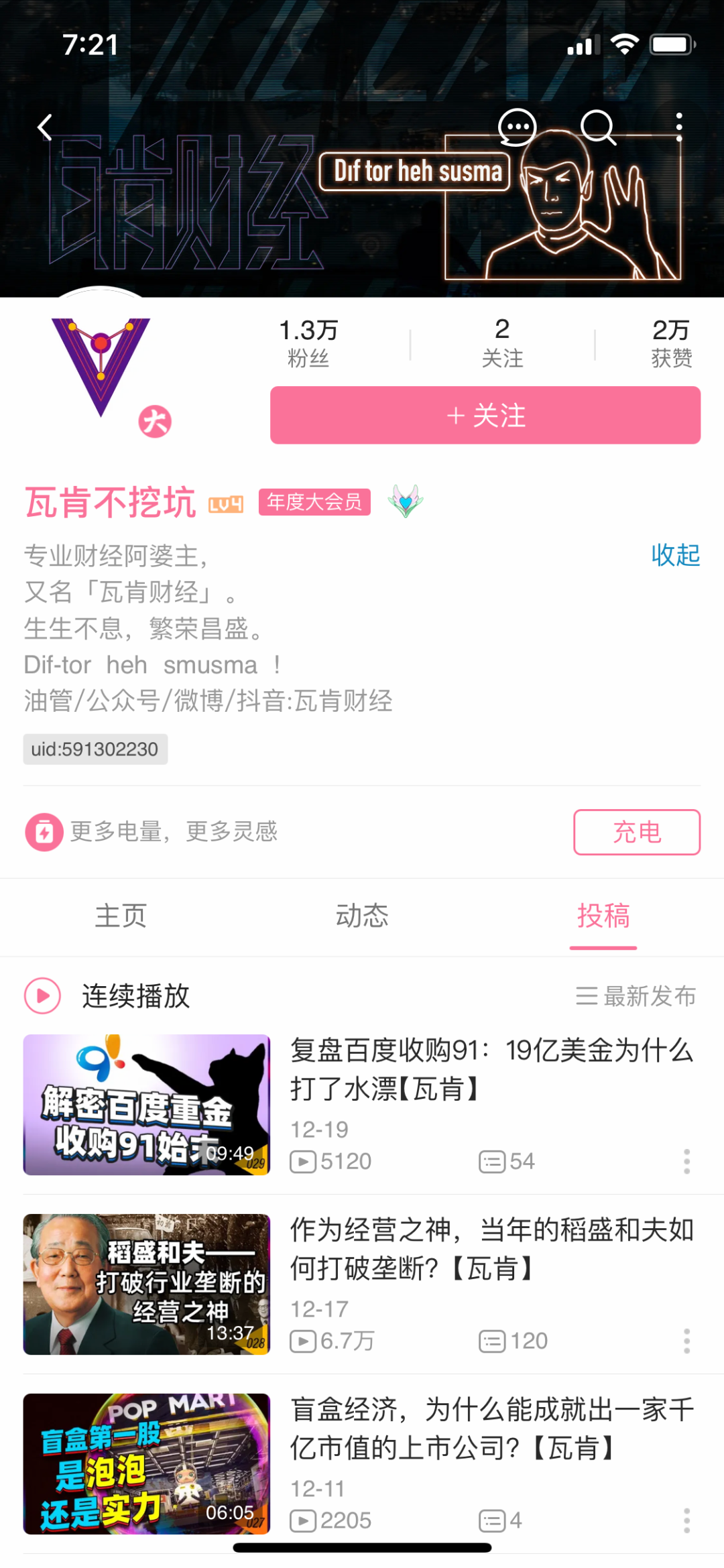Tap the 充电 button

[x=636, y=832]
